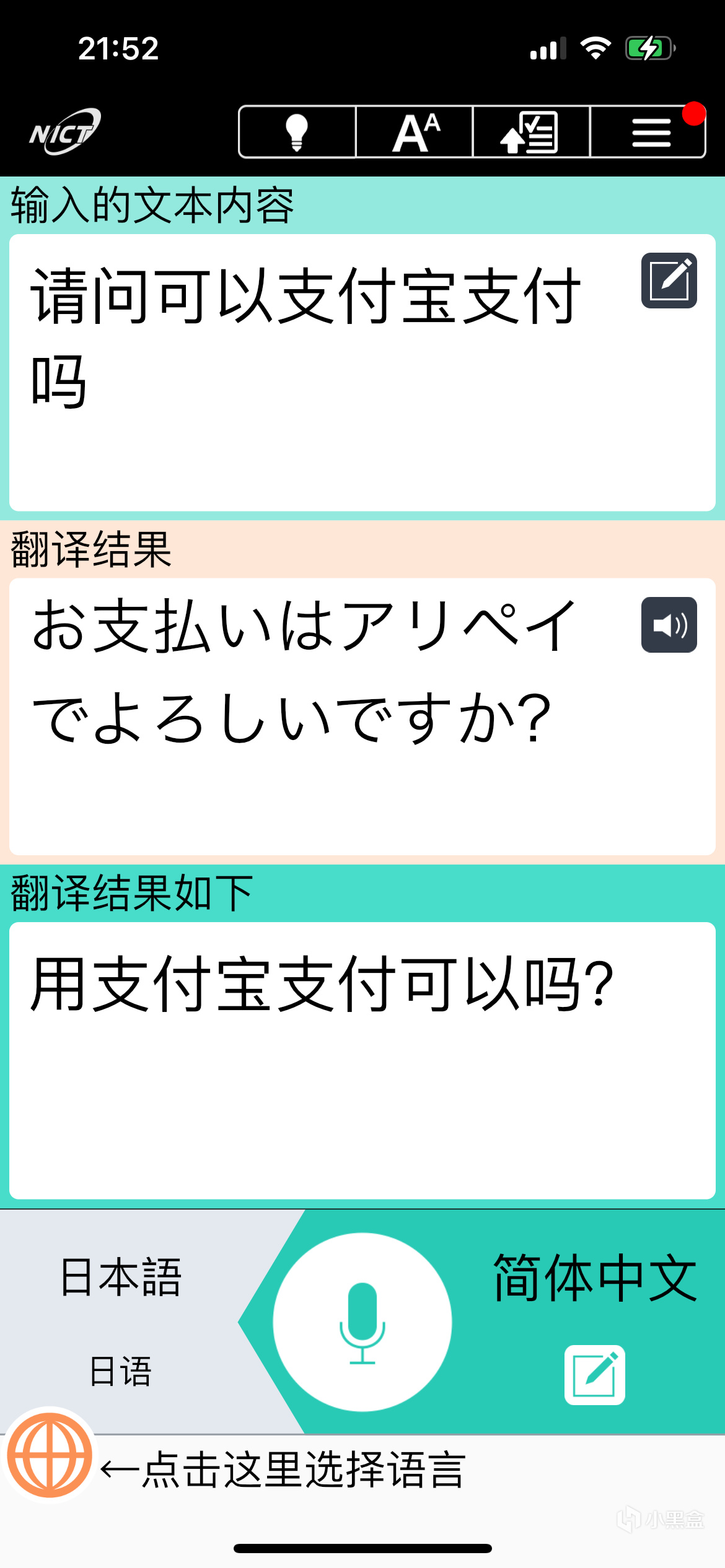Open the lightbulb tips button
Viewport: 725px width, 1568px height.
tap(297, 132)
